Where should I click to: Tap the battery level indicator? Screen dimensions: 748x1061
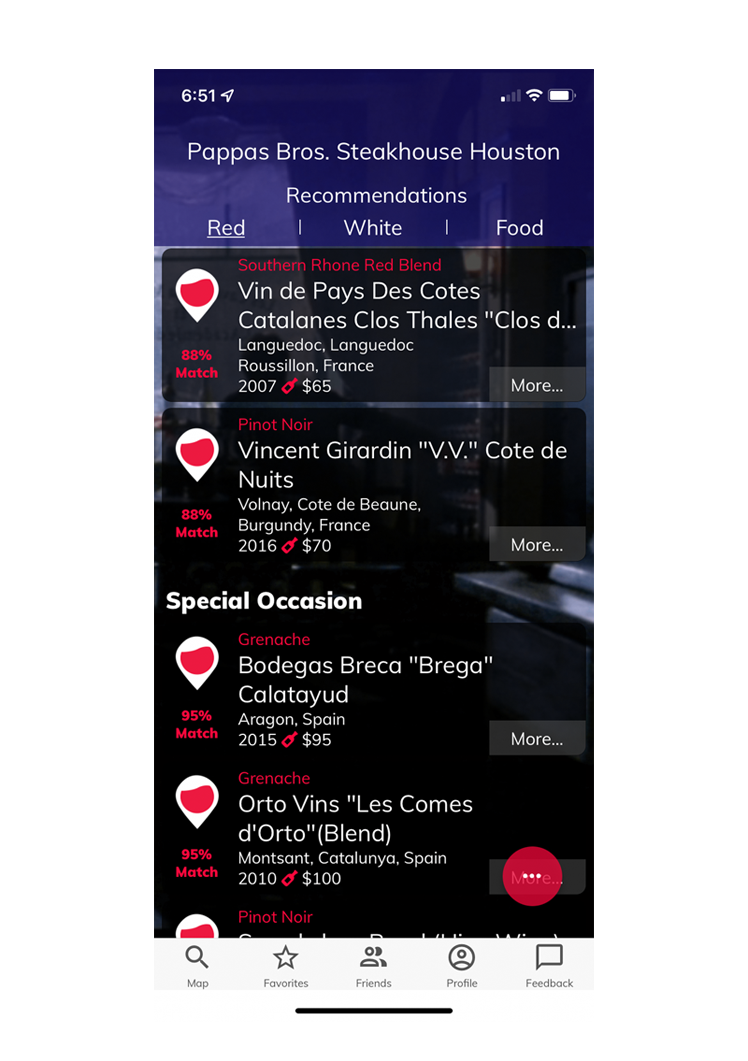562,96
